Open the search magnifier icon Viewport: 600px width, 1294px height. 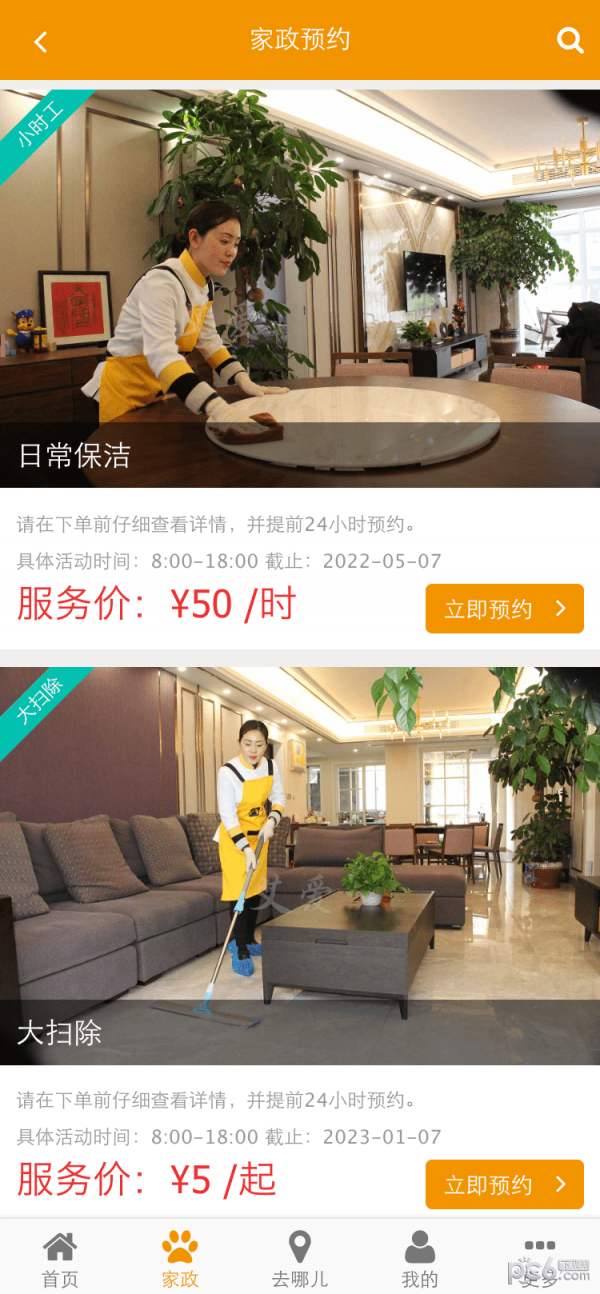tap(570, 40)
